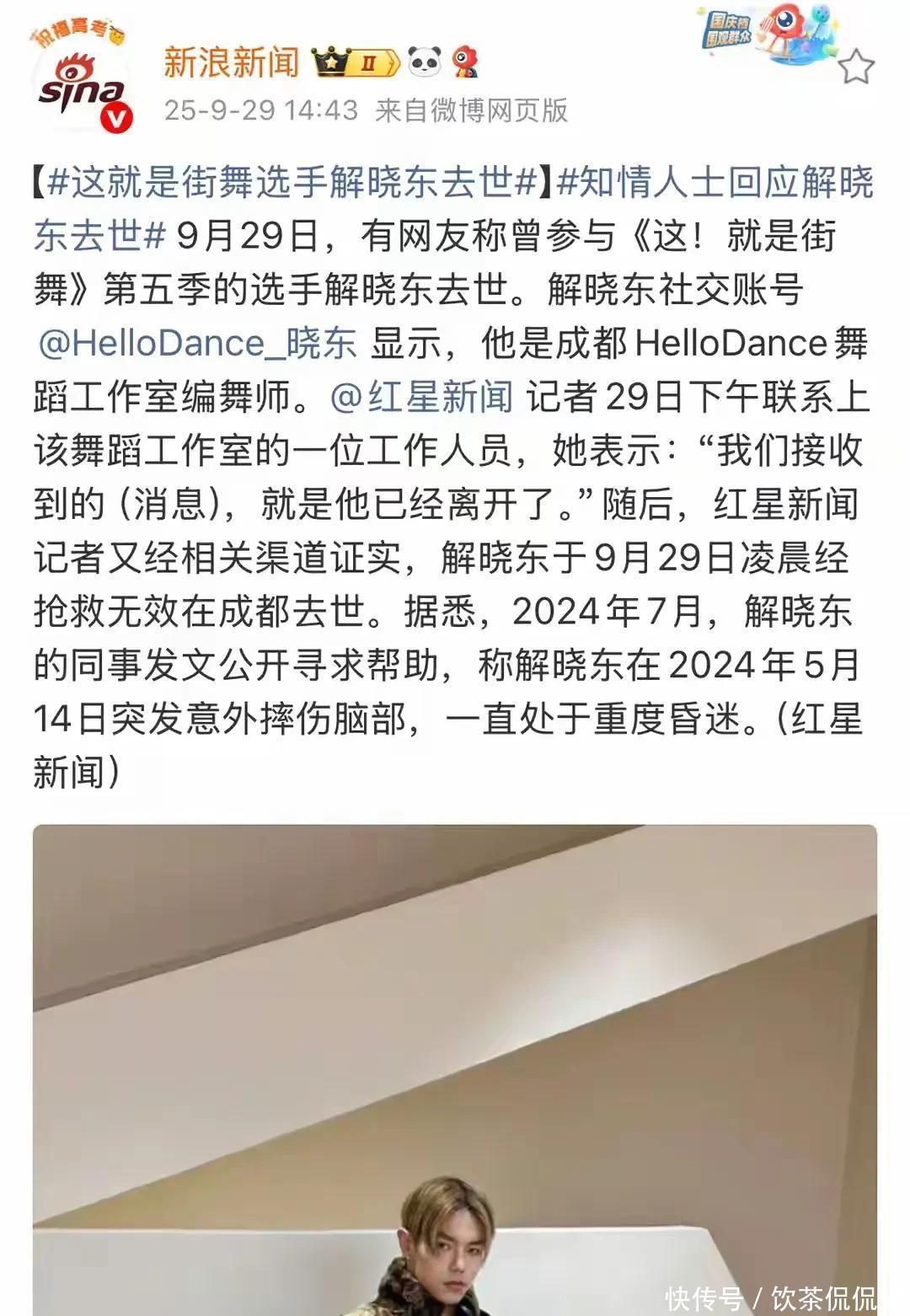This screenshot has height=1316, width=910.
Task: Open the @红星新闻 mention
Action: coord(421,397)
